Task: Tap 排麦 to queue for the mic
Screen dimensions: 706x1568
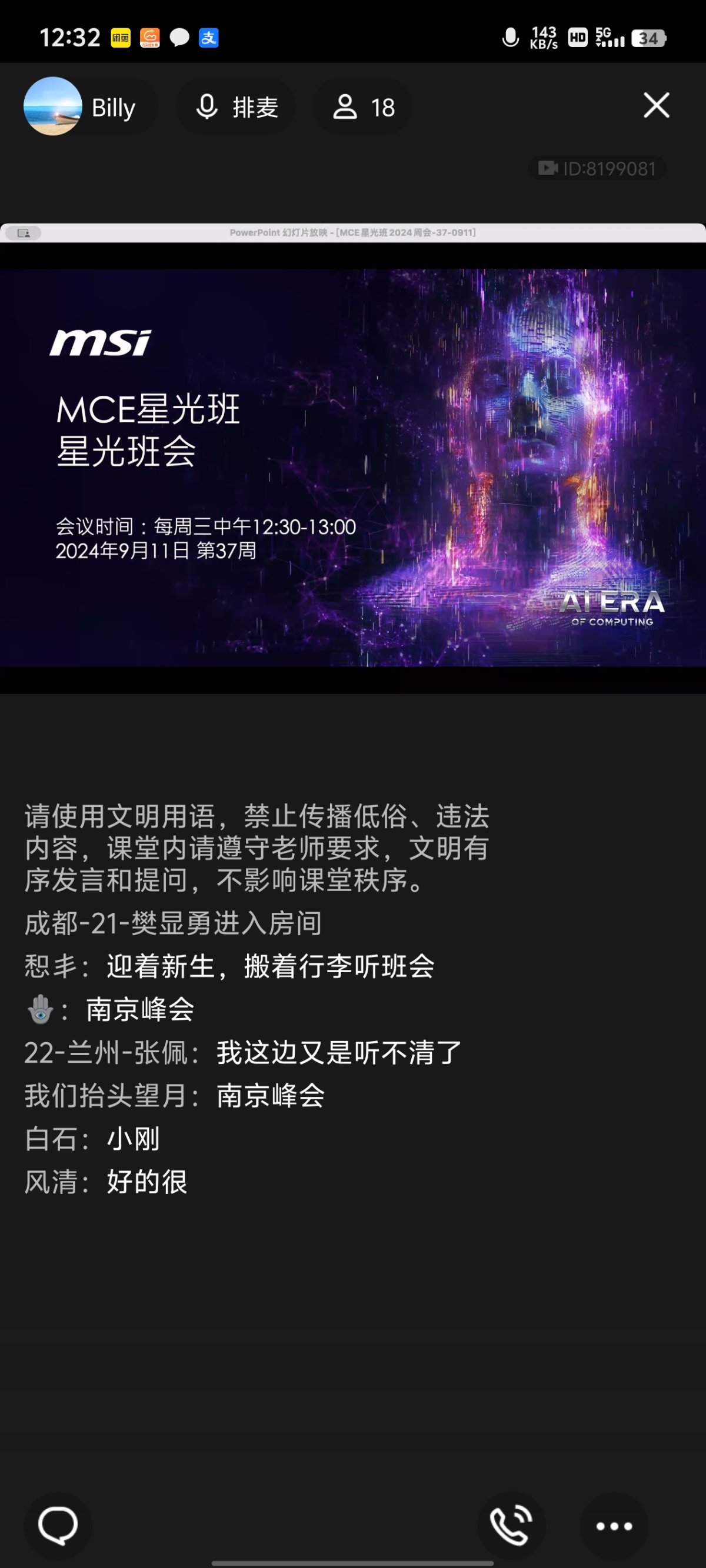Action: click(x=237, y=107)
